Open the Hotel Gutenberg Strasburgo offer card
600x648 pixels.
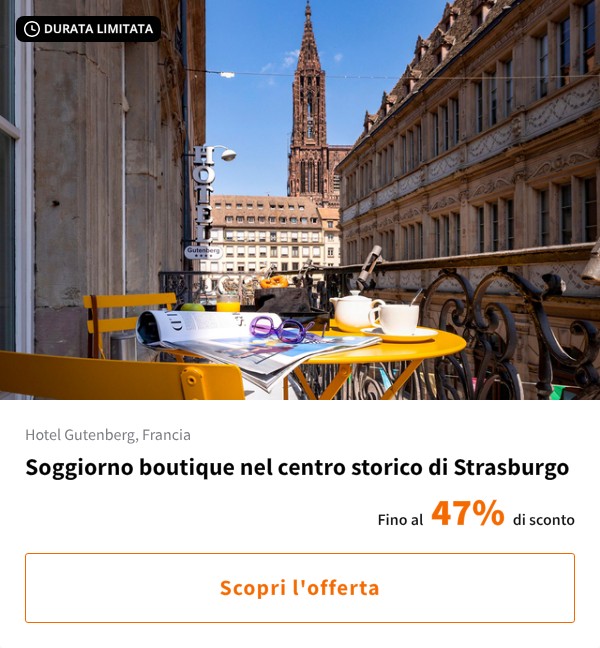click(x=297, y=467)
